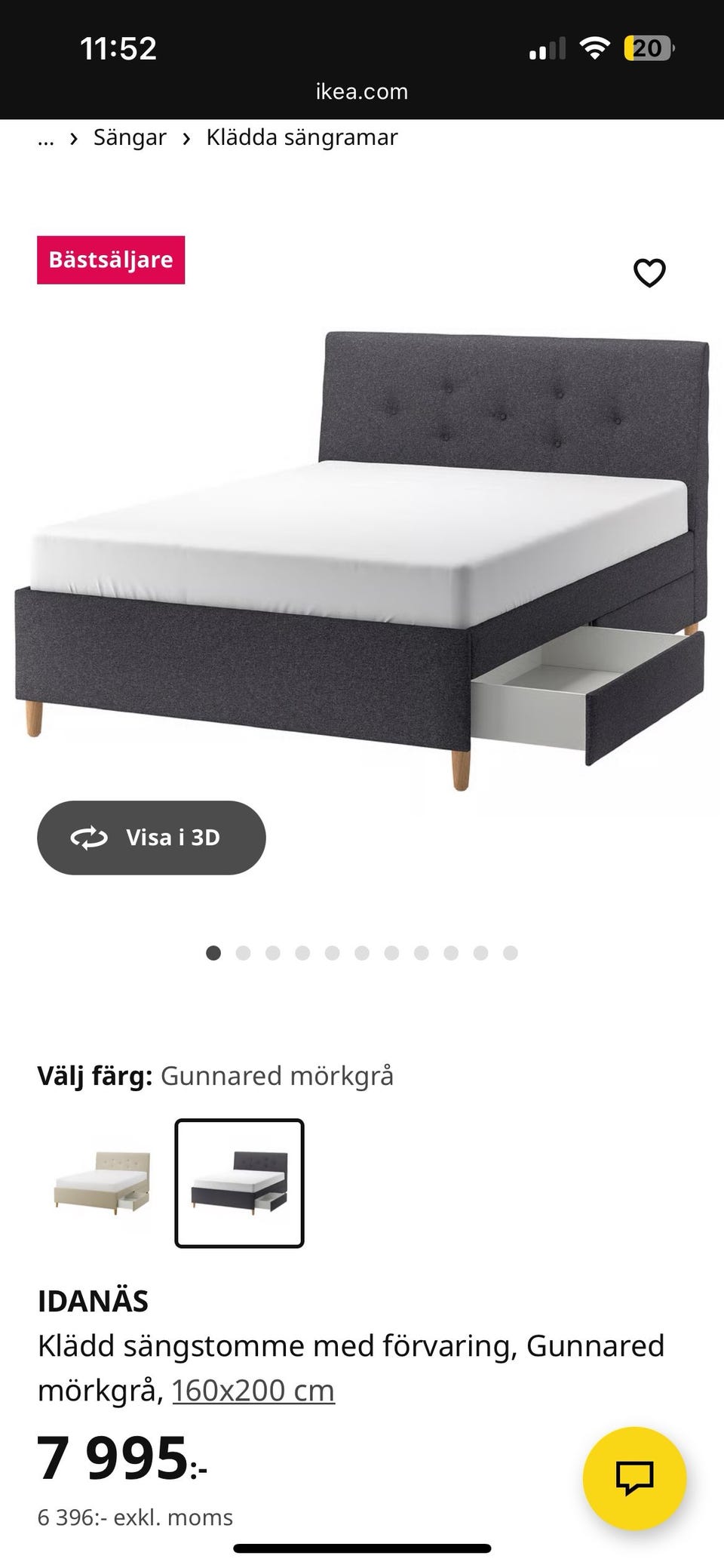Select the beige color variant thumbnail
Image resolution: width=724 pixels, height=1568 pixels.
pyautogui.click(x=102, y=1183)
